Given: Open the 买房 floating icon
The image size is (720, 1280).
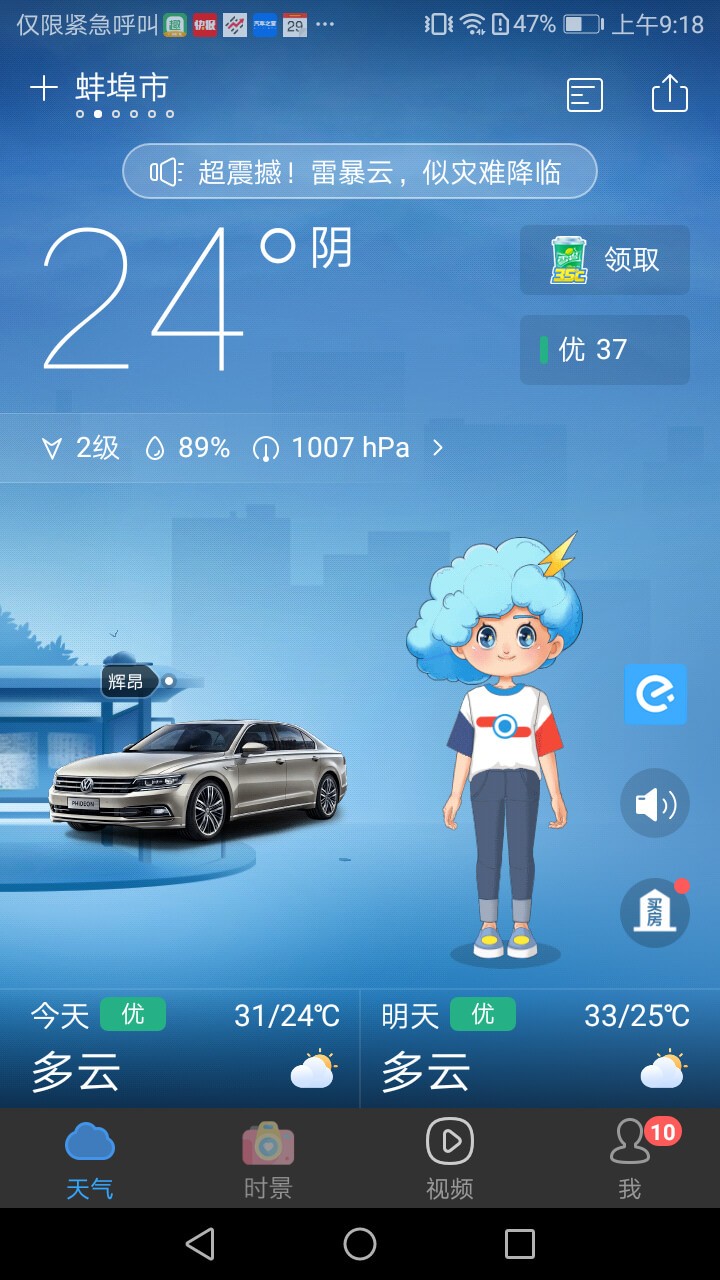Looking at the screenshot, I should point(655,912).
